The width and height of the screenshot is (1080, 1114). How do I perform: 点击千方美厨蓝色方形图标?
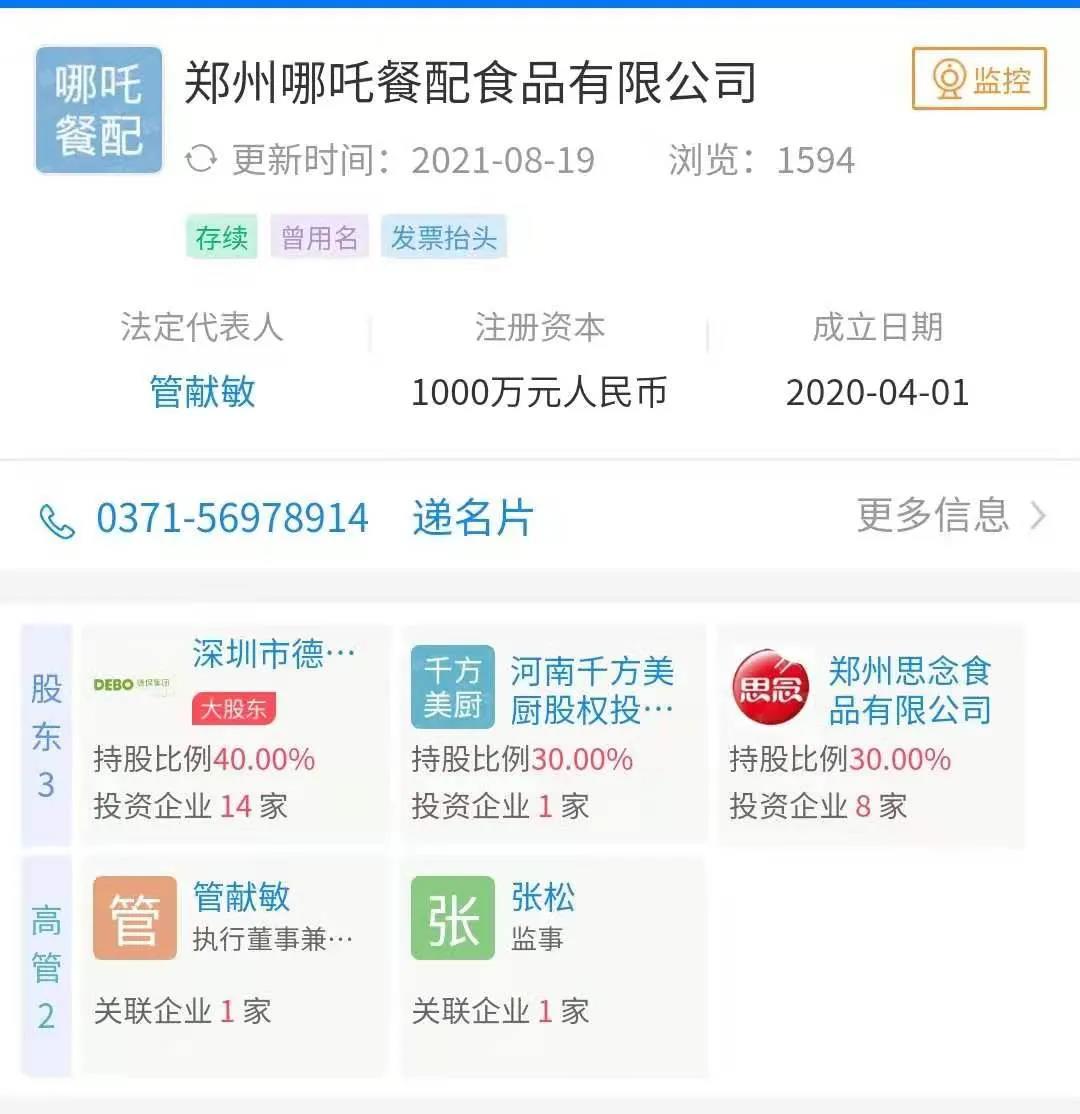452,685
